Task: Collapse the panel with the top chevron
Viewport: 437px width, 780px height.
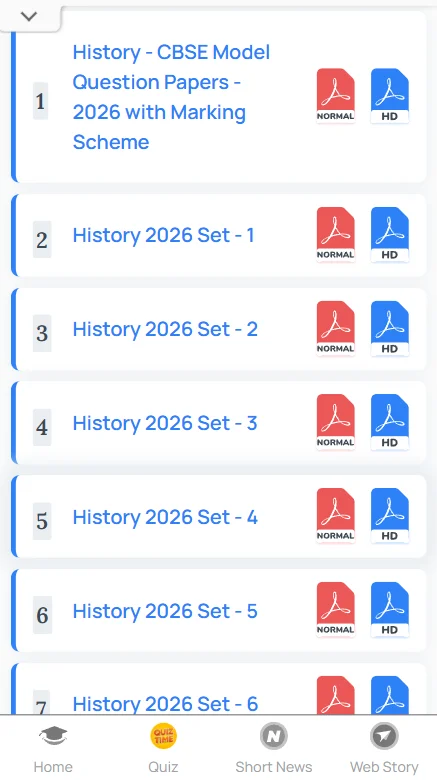Action: coord(29,16)
